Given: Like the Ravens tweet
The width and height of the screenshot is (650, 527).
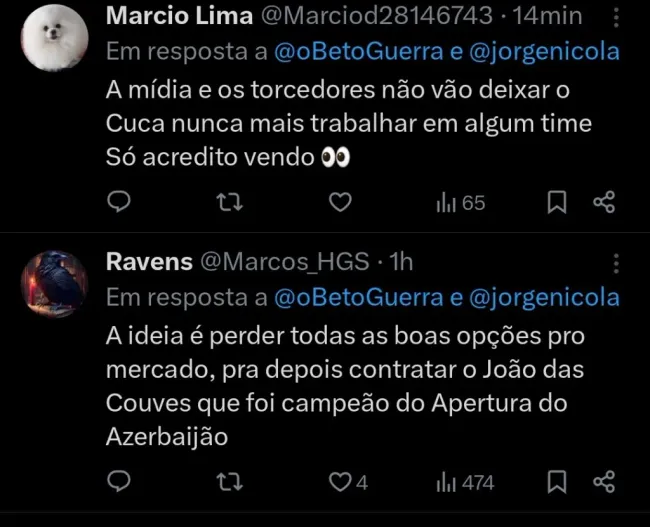Looking at the screenshot, I should click(x=341, y=482).
